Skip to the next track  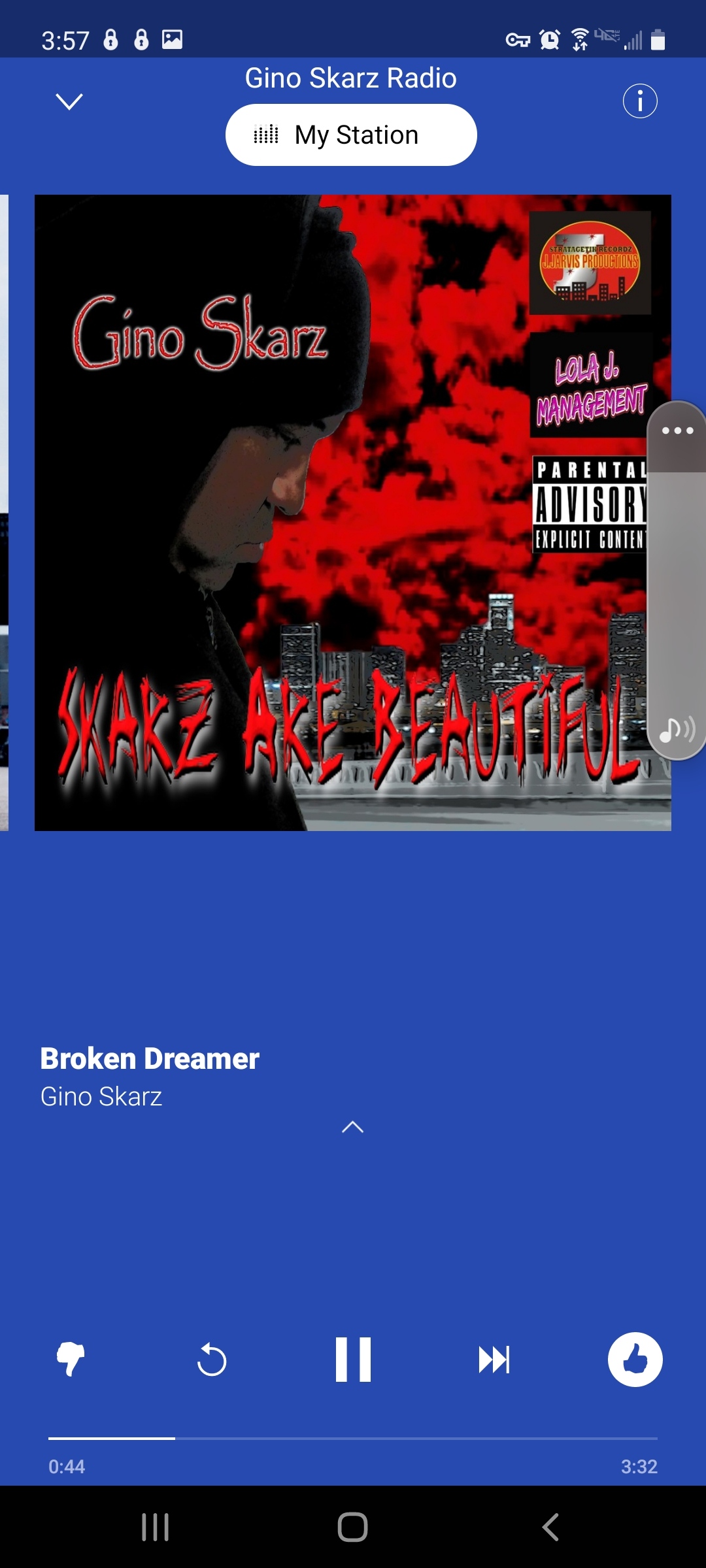(x=494, y=1360)
